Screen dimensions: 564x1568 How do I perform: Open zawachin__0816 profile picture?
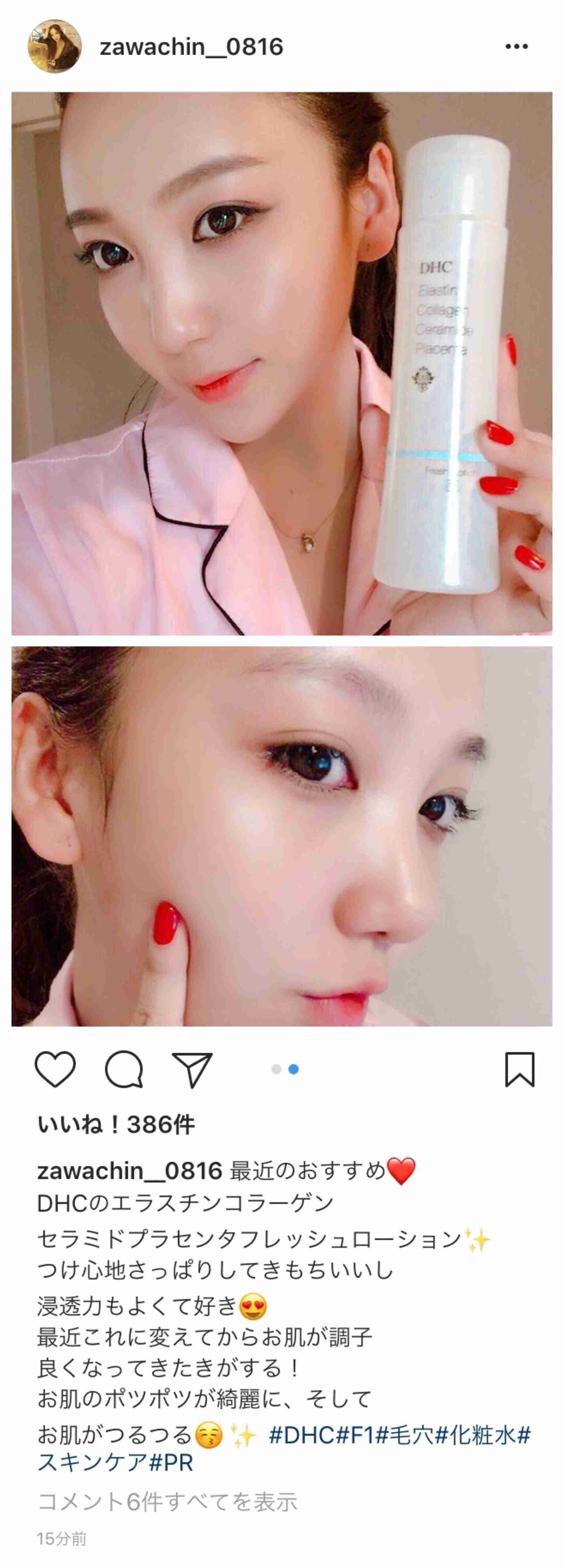click(x=55, y=46)
